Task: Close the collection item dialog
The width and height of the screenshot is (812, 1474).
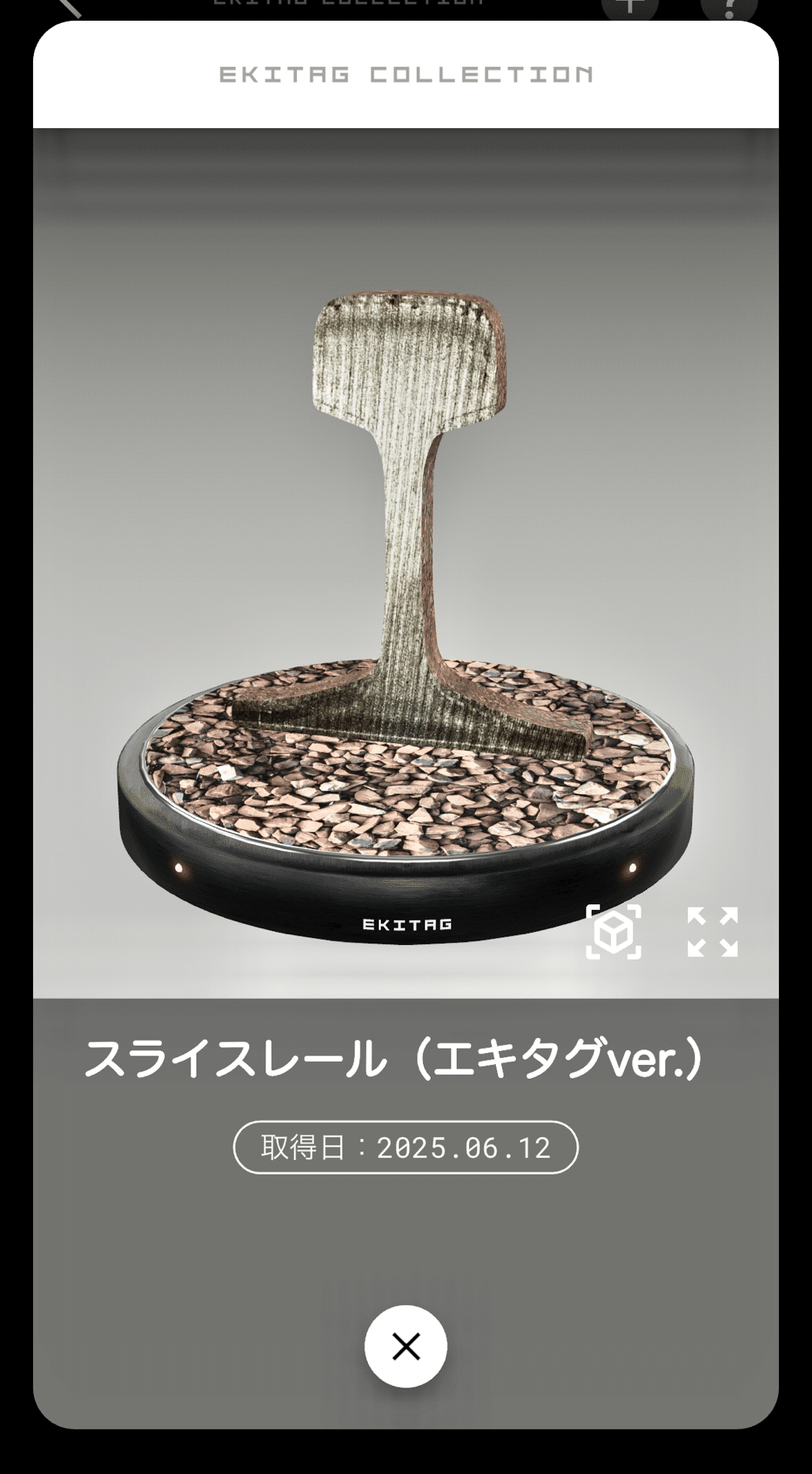Action: (x=405, y=1346)
